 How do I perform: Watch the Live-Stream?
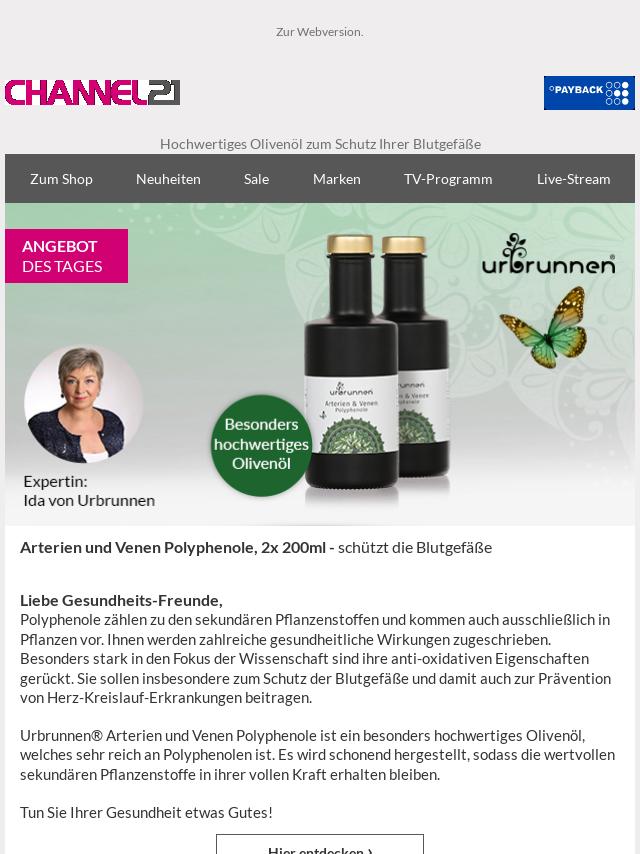coord(573,179)
